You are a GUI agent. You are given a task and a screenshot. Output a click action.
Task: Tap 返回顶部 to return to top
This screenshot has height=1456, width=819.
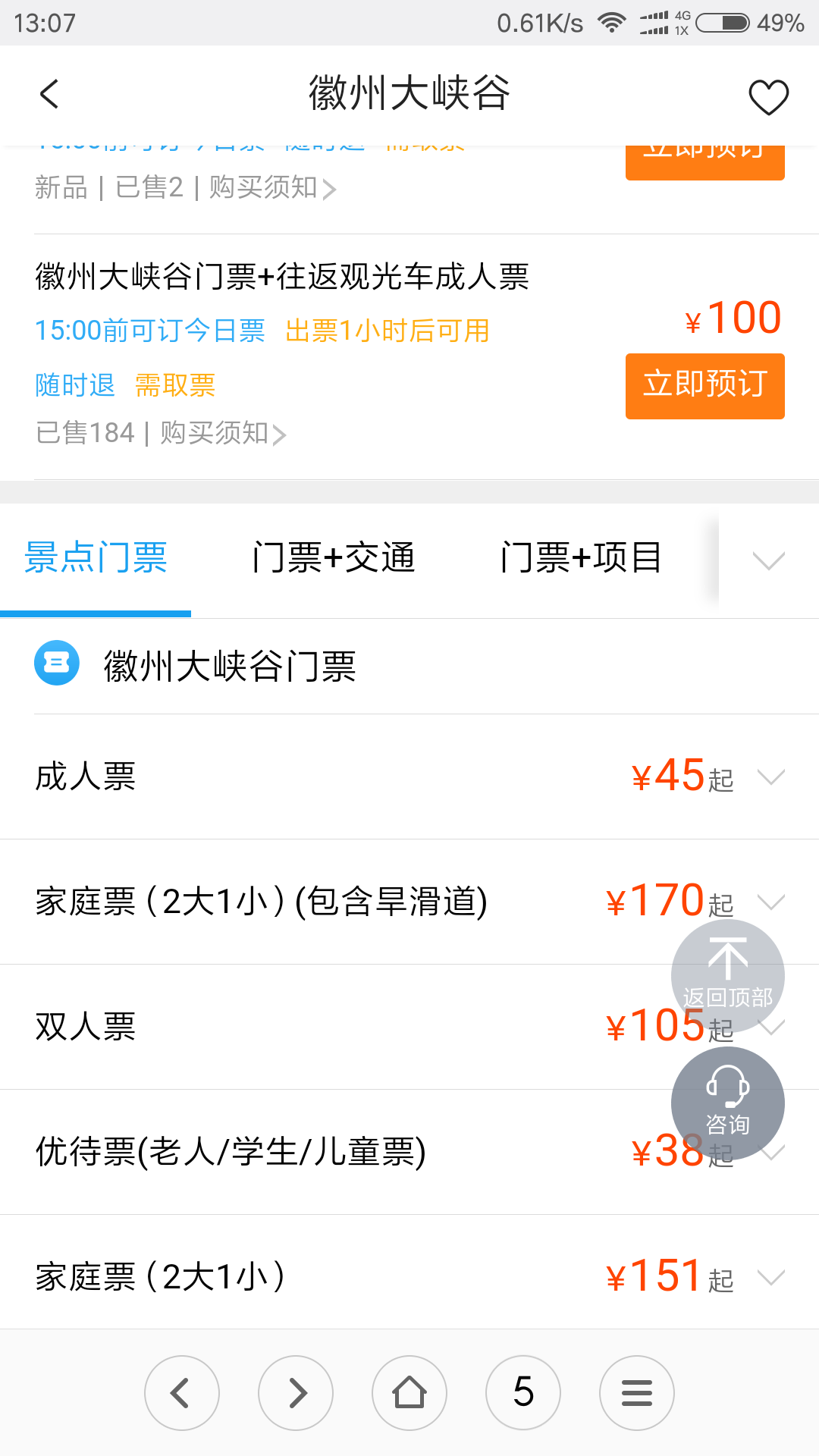[x=728, y=976]
